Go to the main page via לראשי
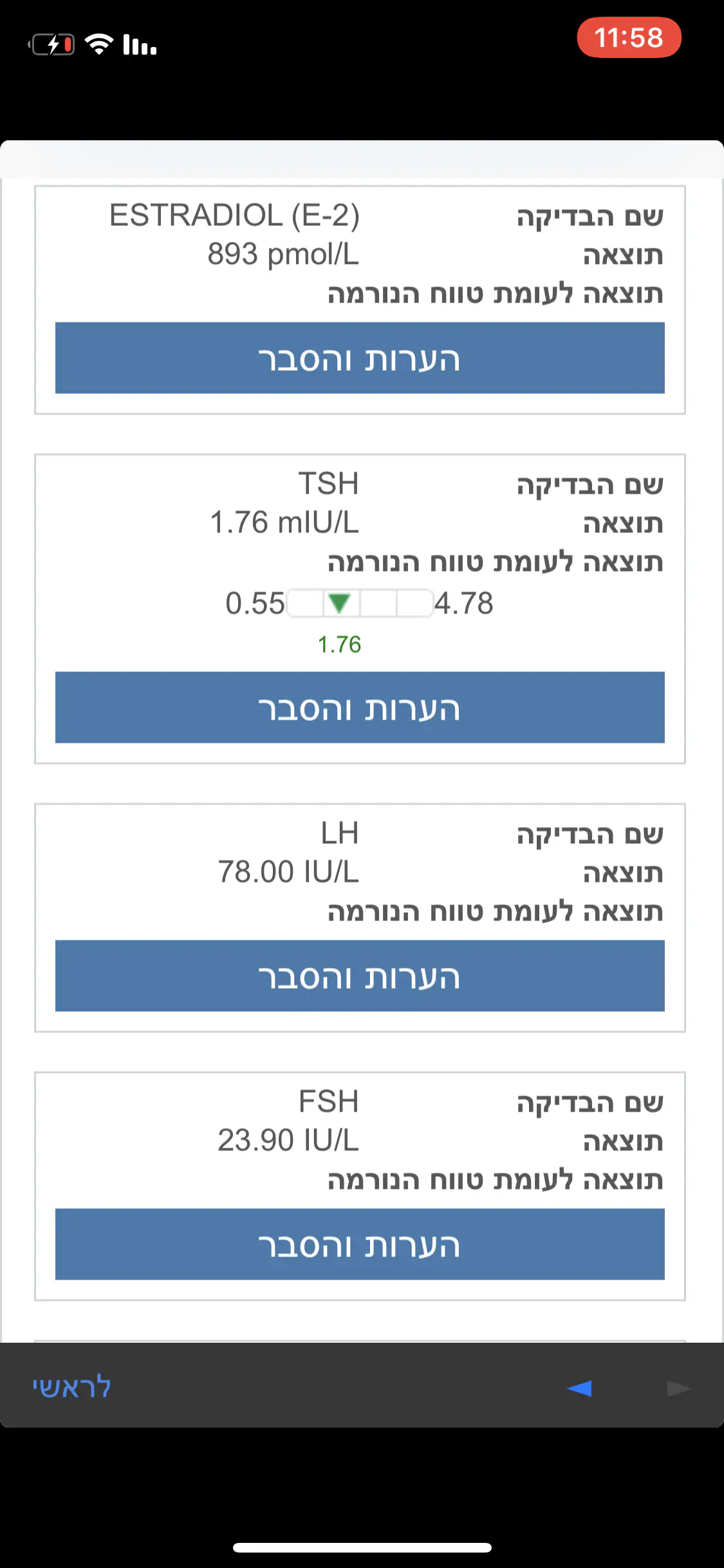 pyautogui.click(x=71, y=1386)
